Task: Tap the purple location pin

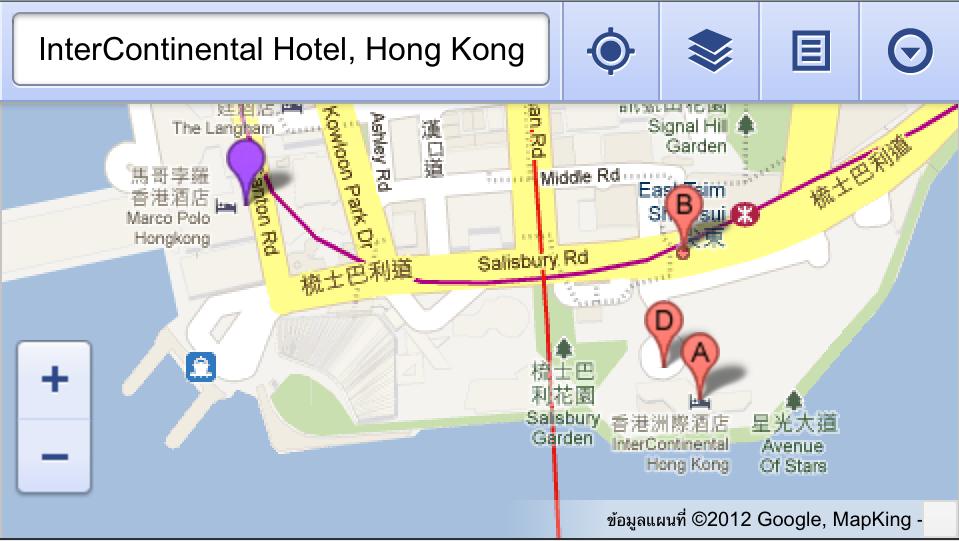Action: tap(245, 162)
